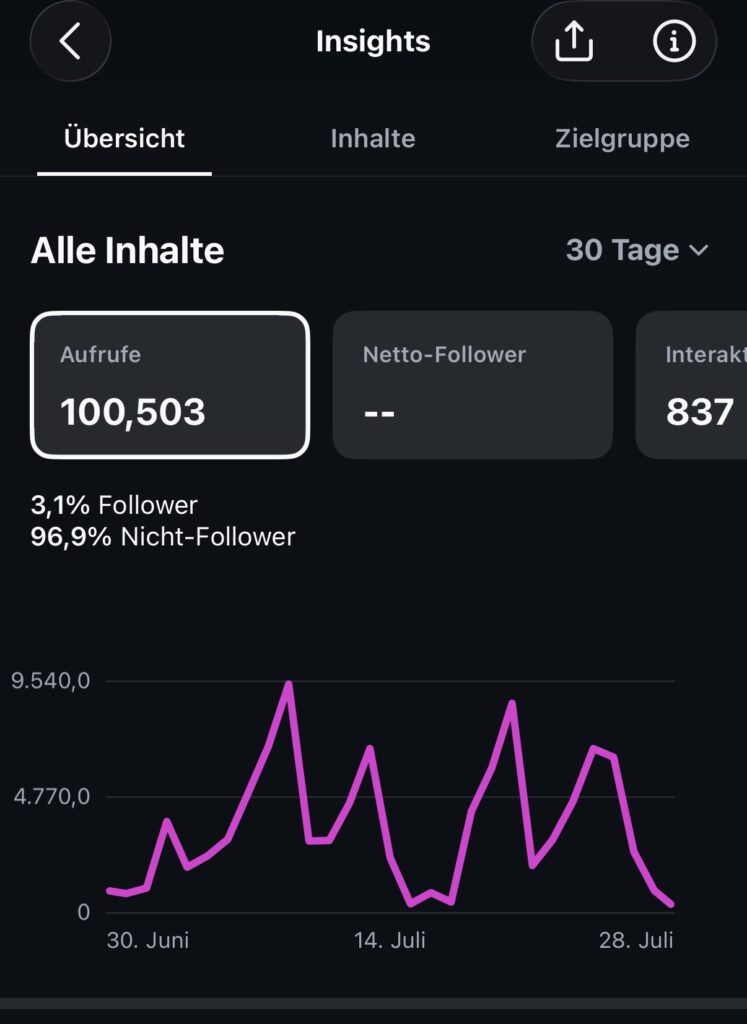Switch to the Zielgruppe tab

point(622,139)
